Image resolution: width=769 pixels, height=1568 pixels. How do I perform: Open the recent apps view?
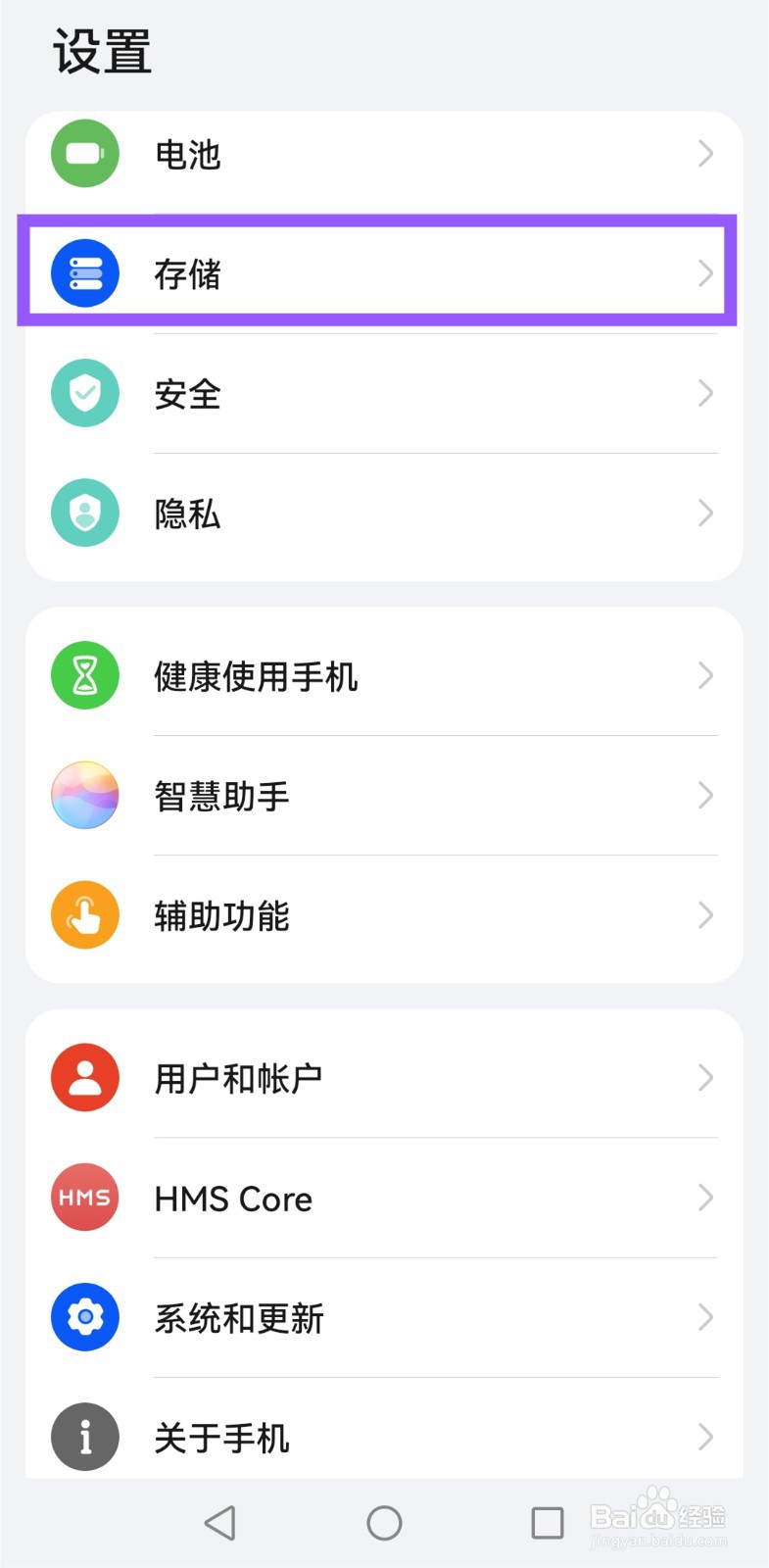(x=547, y=1523)
